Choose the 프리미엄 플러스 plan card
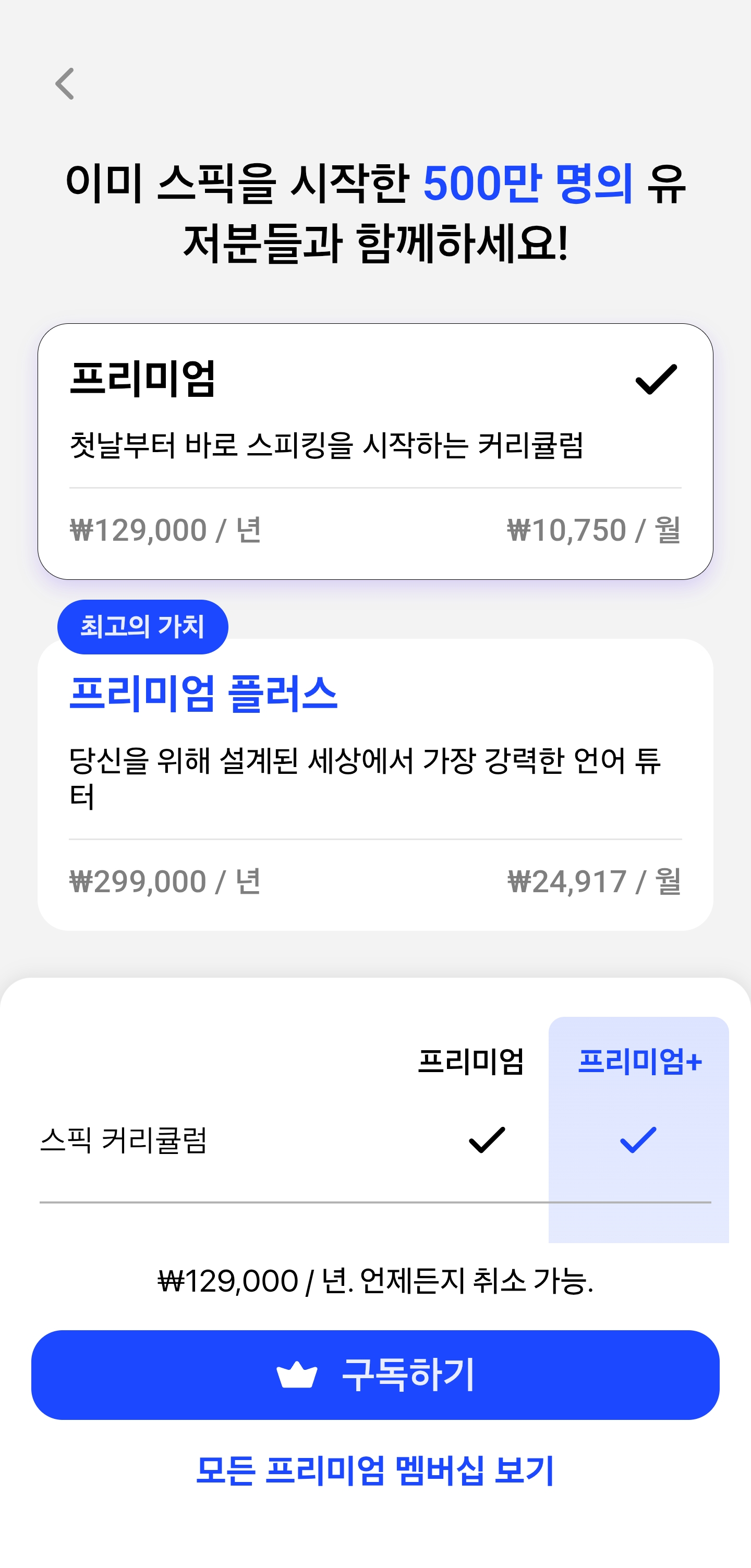751x1568 pixels. [x=375, y=784]
